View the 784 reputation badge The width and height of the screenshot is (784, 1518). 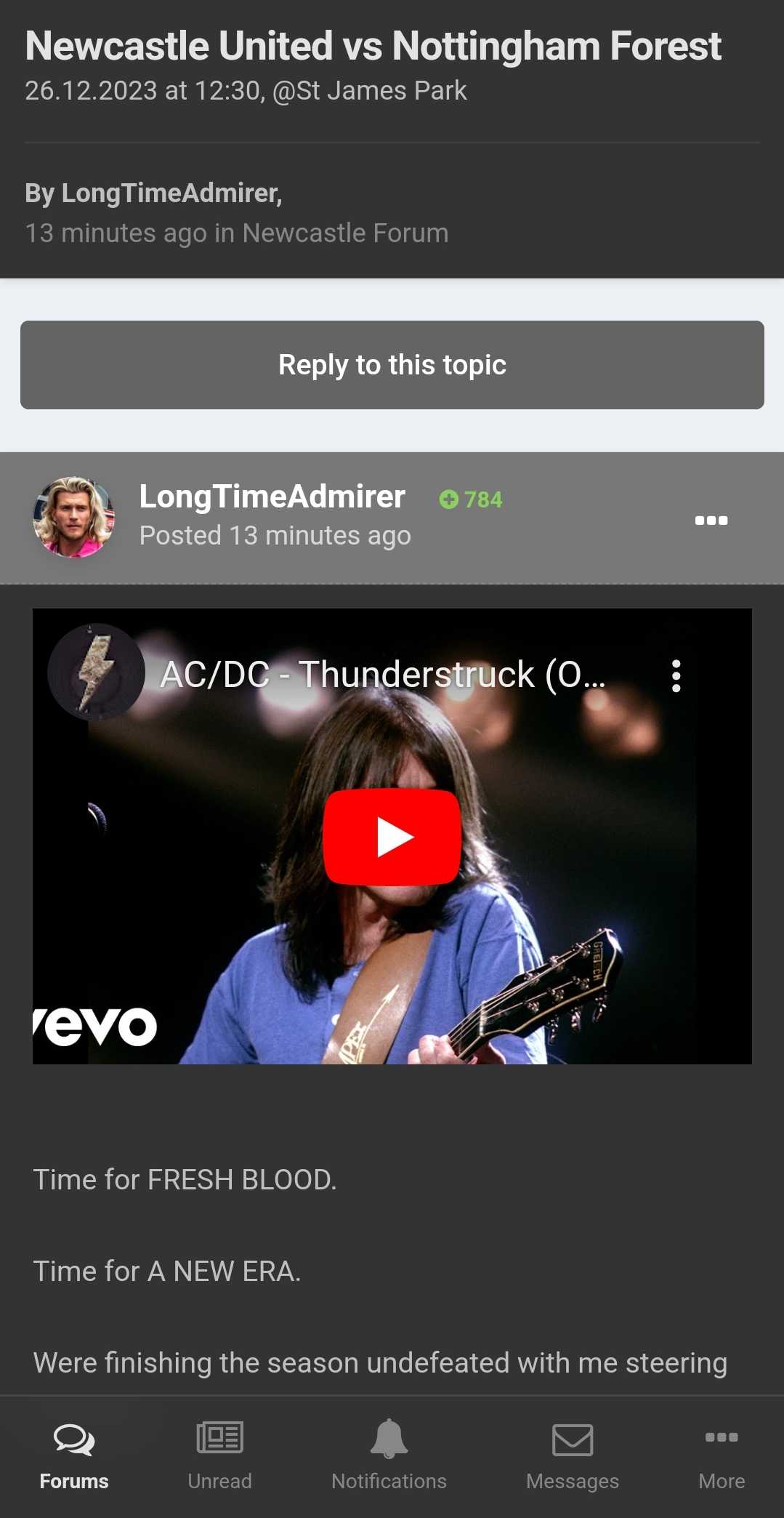(x=471, y=499)
